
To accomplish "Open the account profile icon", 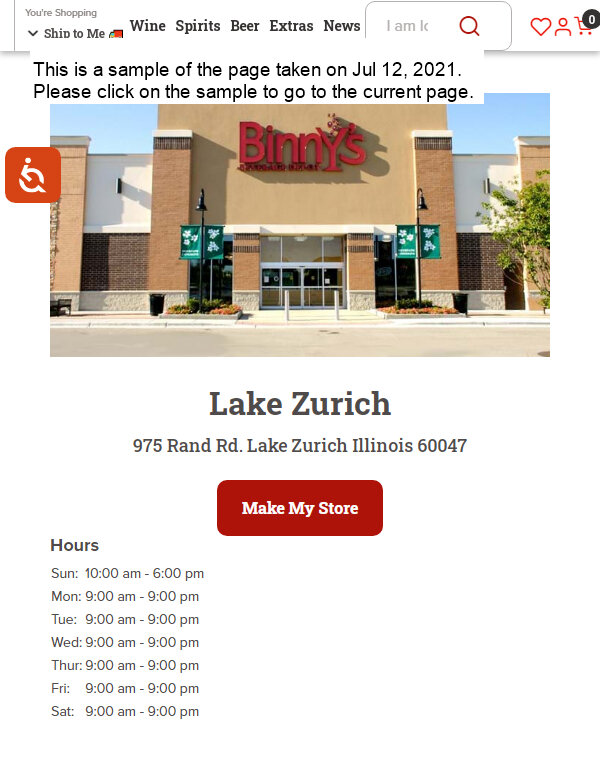I will pyautogui.click(x=563, y=27).
